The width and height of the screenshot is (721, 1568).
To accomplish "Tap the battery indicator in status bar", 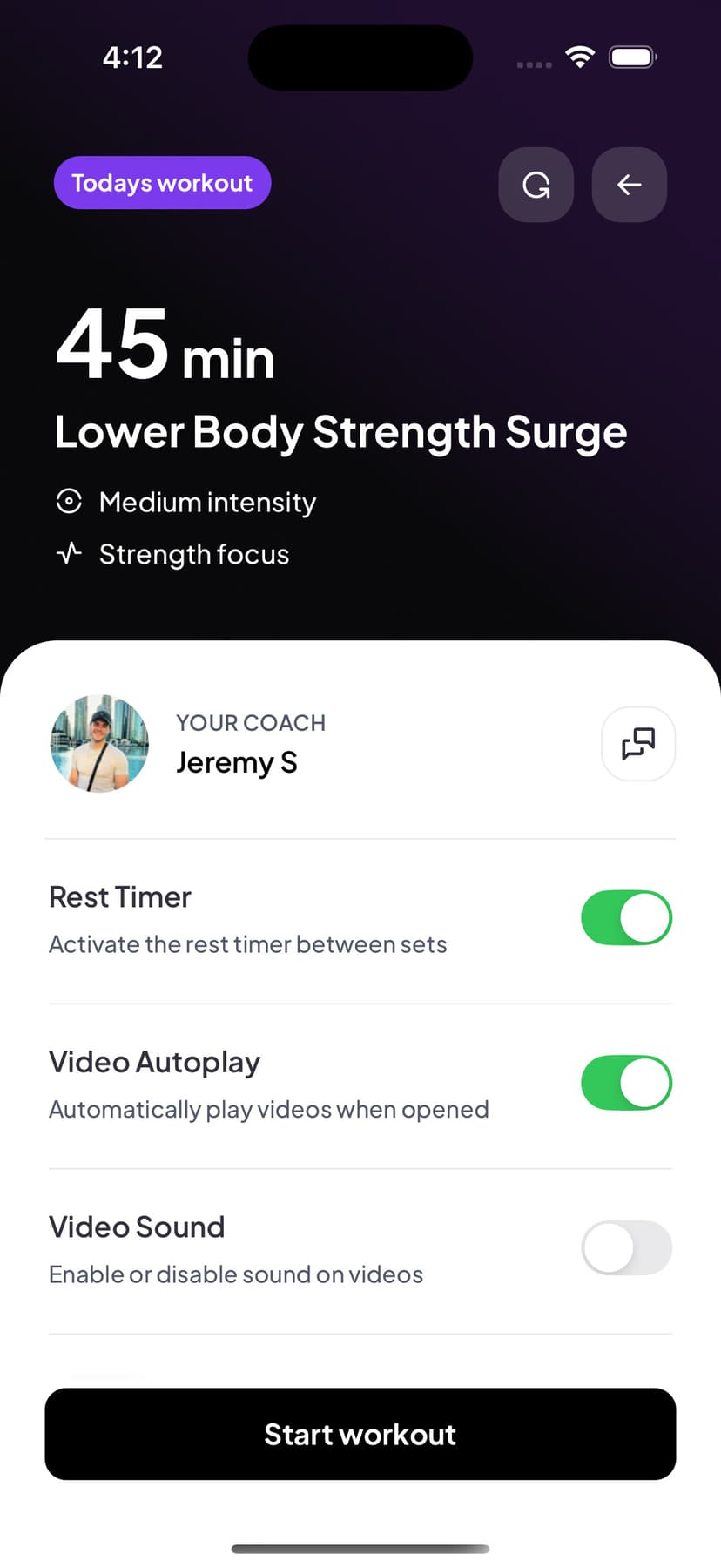I will point(631,56).
